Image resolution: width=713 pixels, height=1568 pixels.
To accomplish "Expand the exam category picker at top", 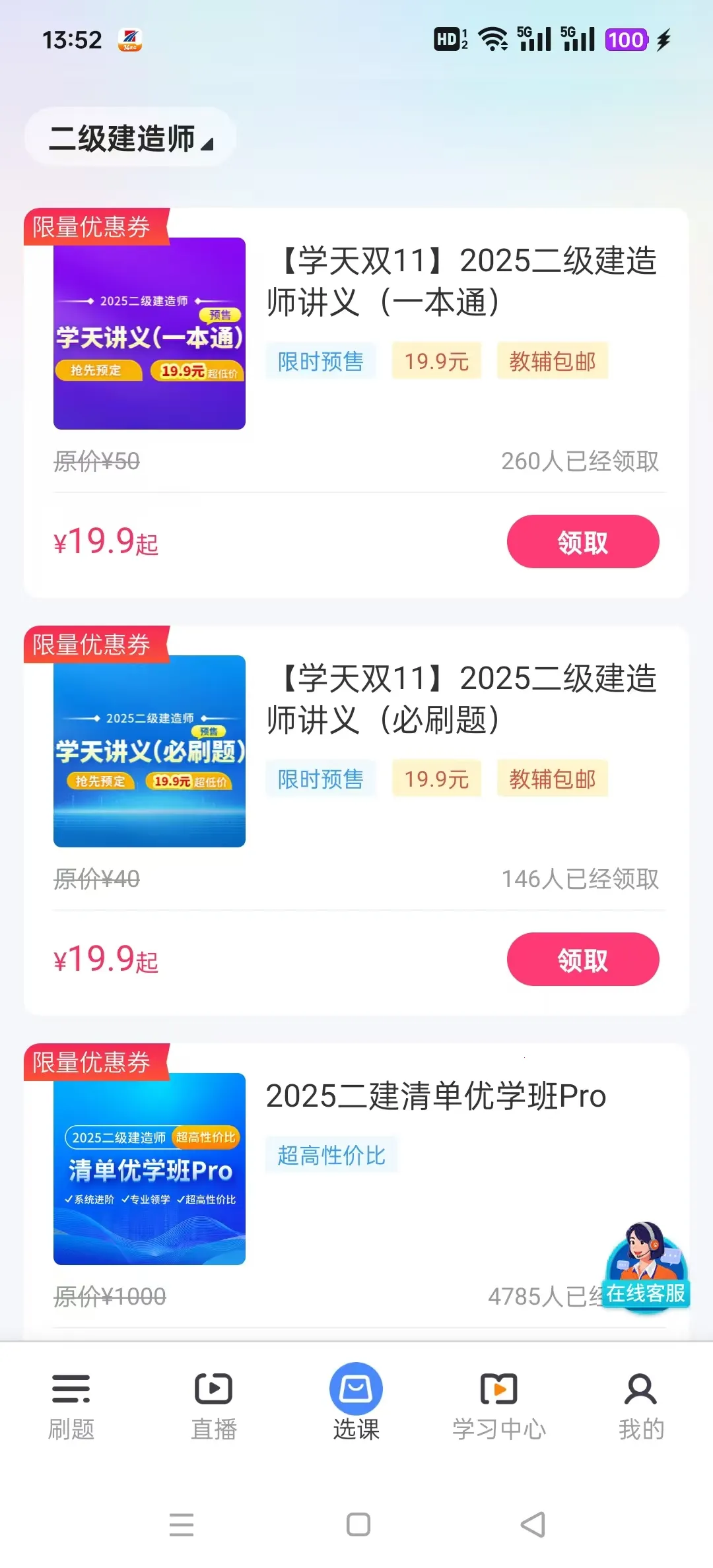I will pyautogui.click(x=129, y=137).
